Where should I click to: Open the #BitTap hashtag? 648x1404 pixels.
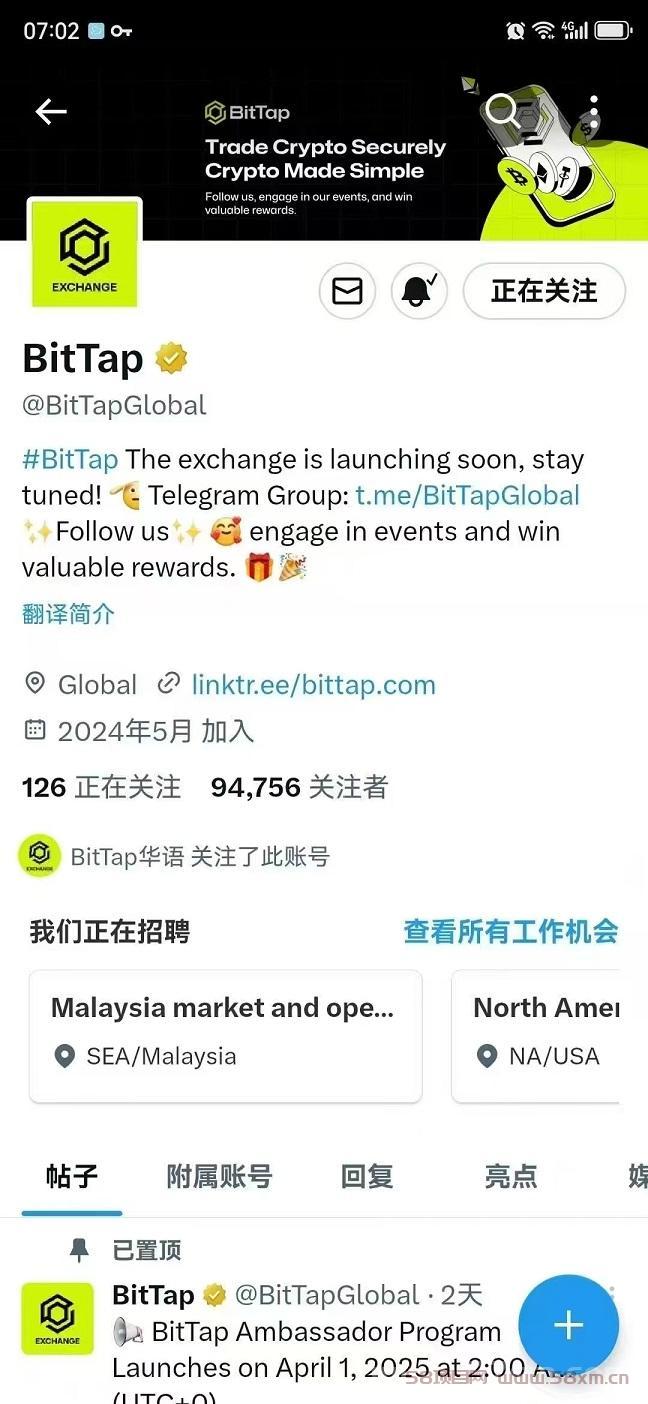click(70, 460)
